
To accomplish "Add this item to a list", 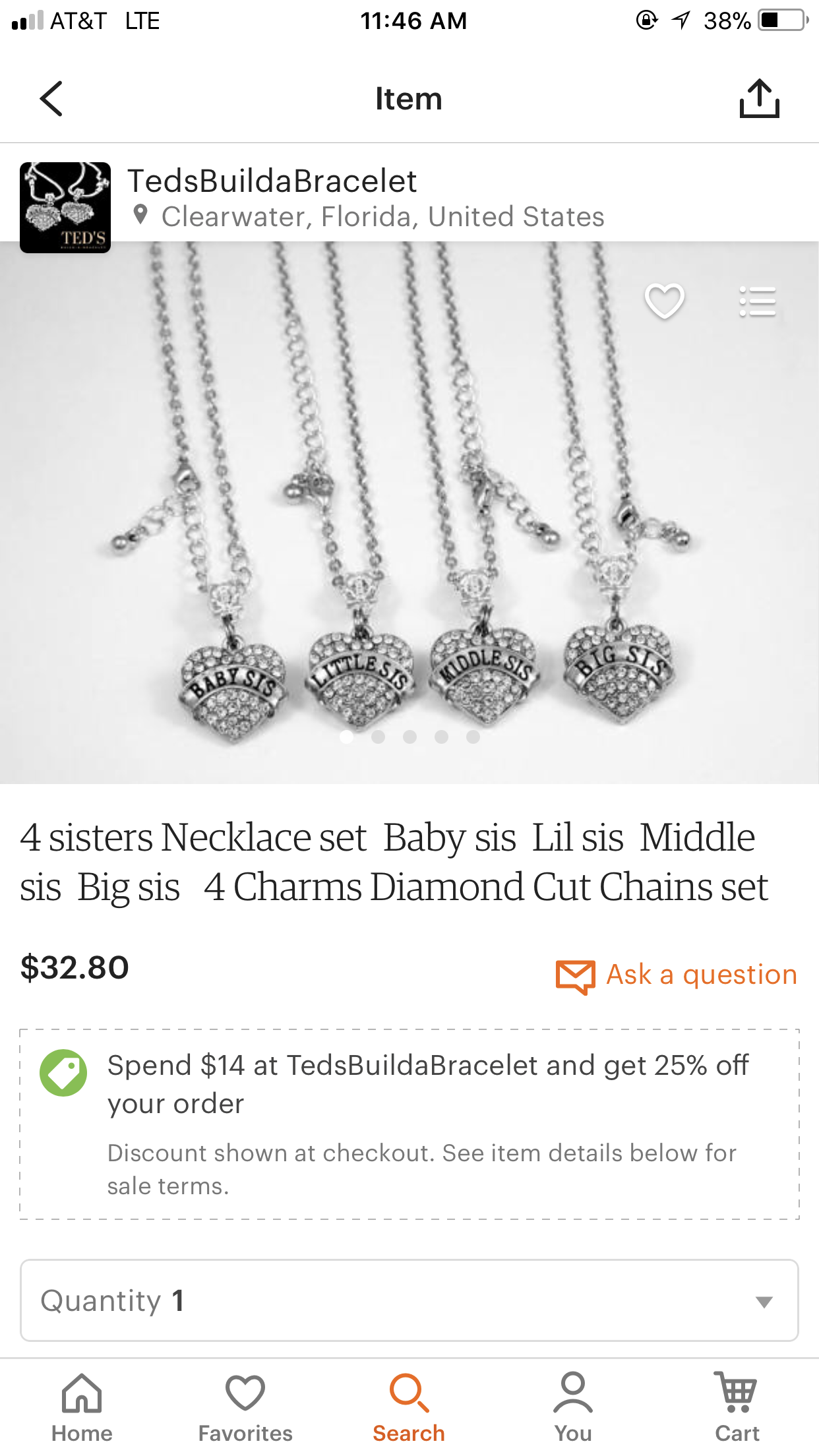I will [x=757, y=302].
